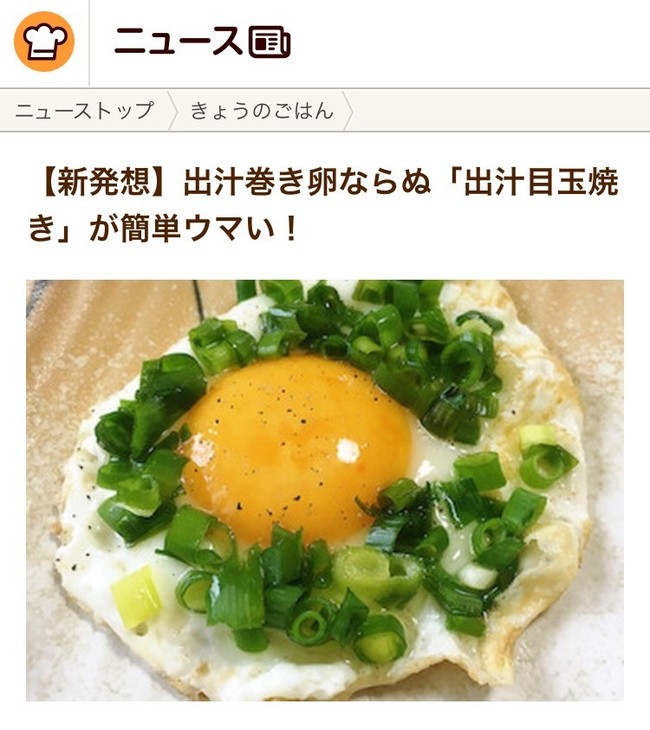This screenshot has height=730, width=650.
Task: Open the ニュース section header
Action: pyautogui.click(x=201, y=42)
